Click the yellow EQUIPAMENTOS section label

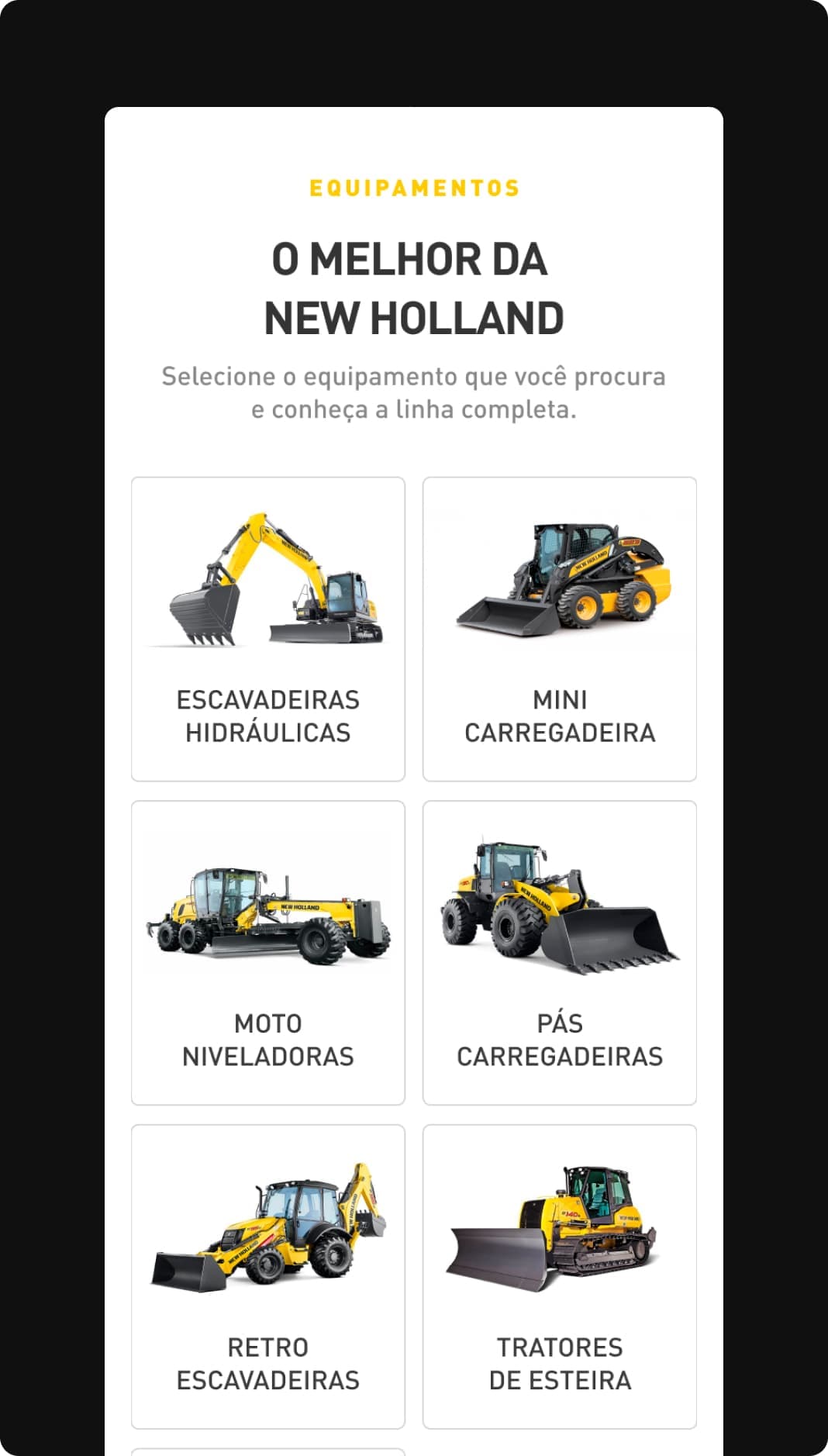pyautogui.click(x=414, y=186)
